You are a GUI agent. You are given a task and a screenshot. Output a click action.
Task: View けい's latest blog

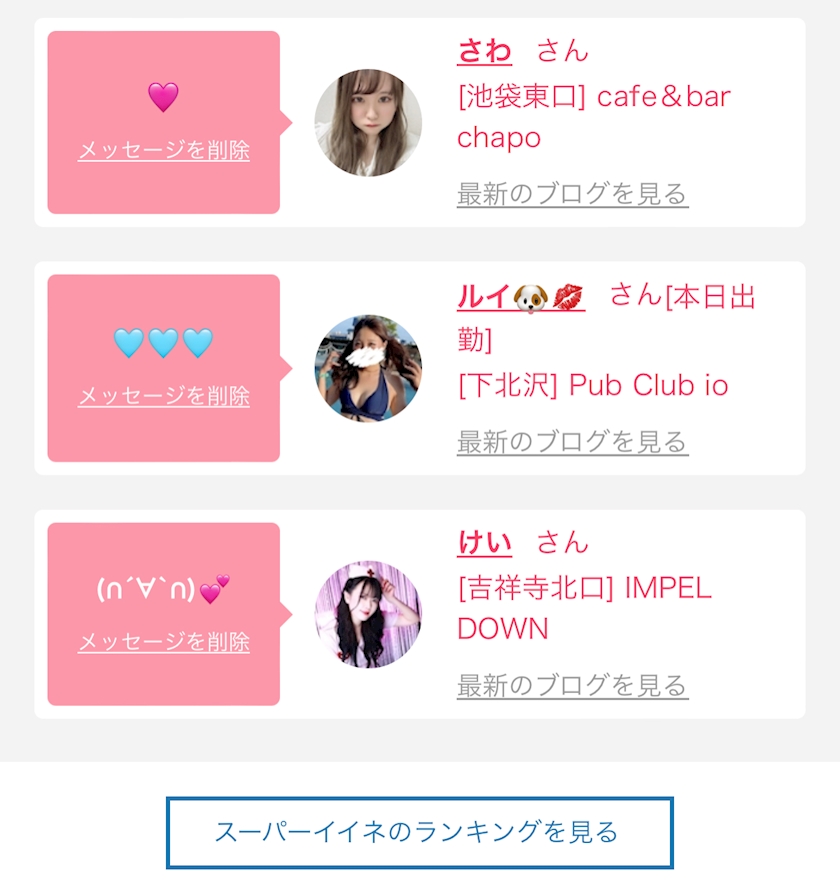click(x=572, y=685)
